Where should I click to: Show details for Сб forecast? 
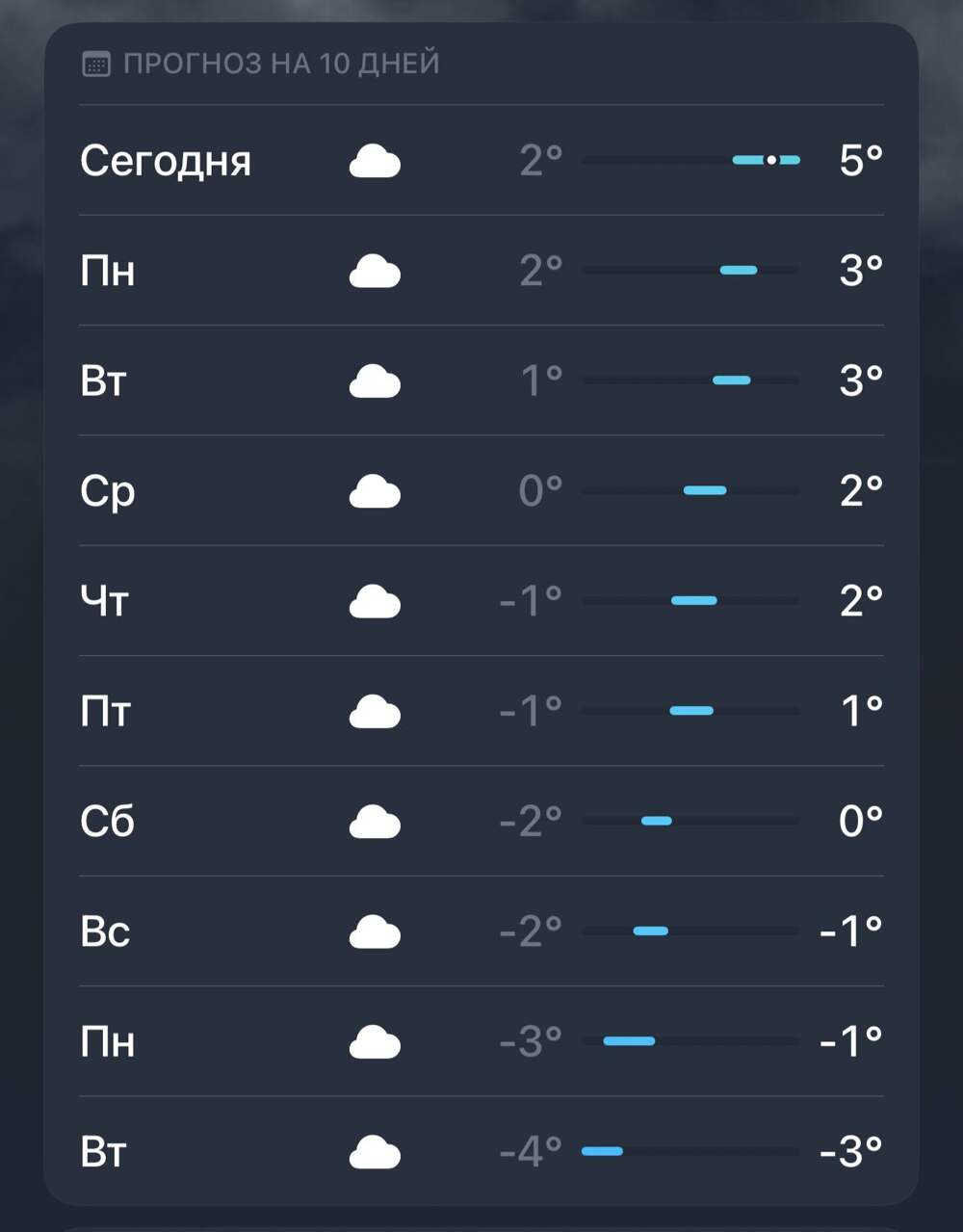click(x=481, y=821)
